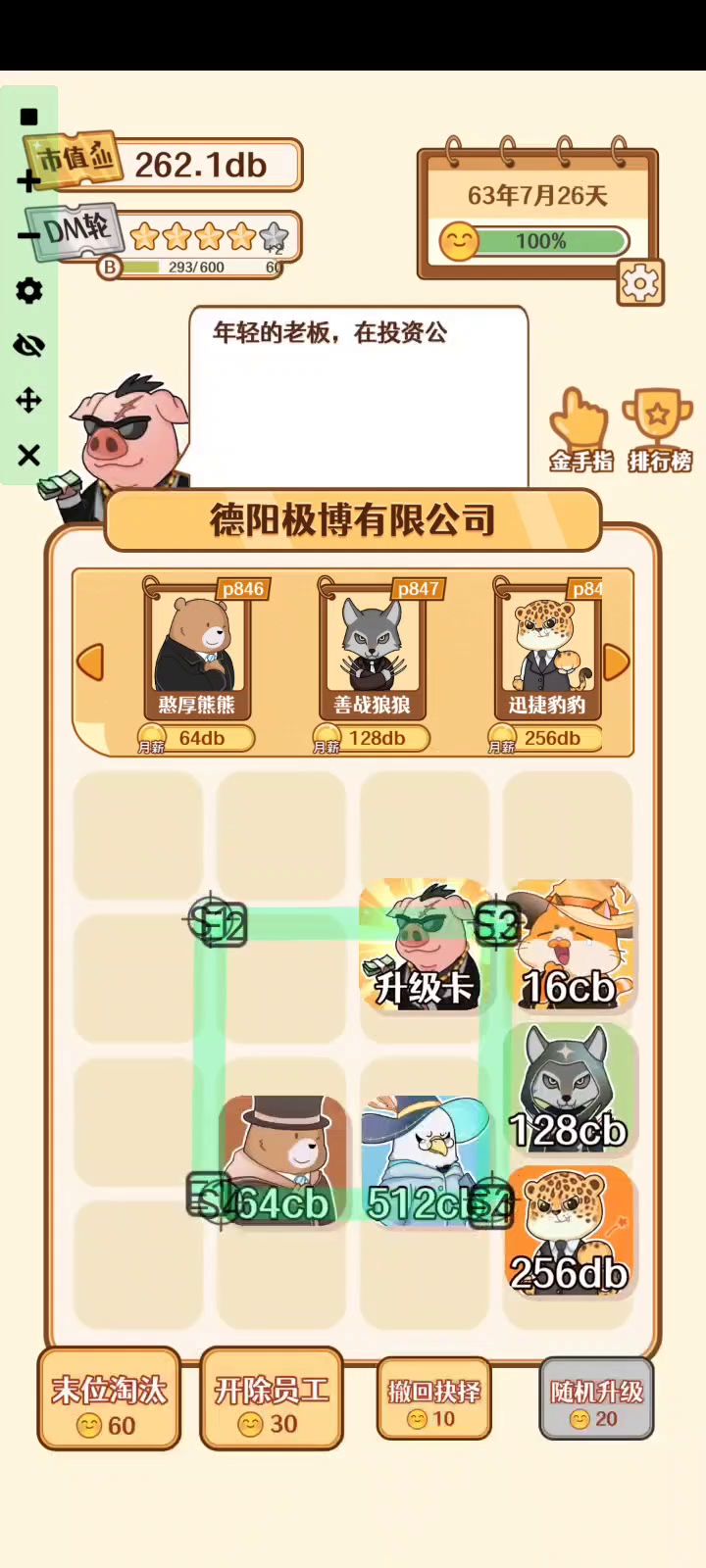Use 开除员工 for 30
Image resolution: width=706 pixels, height=1568 pixels.
point(272,1399)
